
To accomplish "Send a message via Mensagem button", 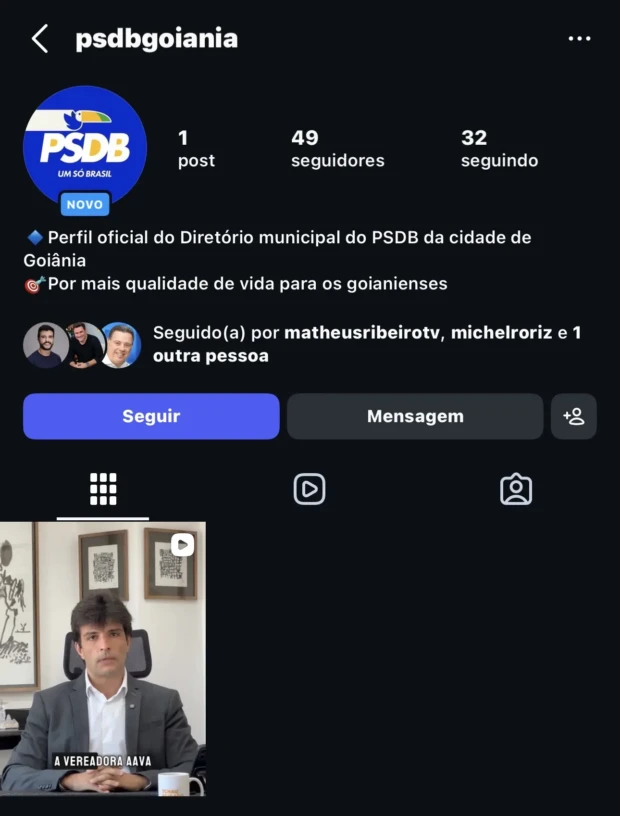I will (x=415, y=416).
